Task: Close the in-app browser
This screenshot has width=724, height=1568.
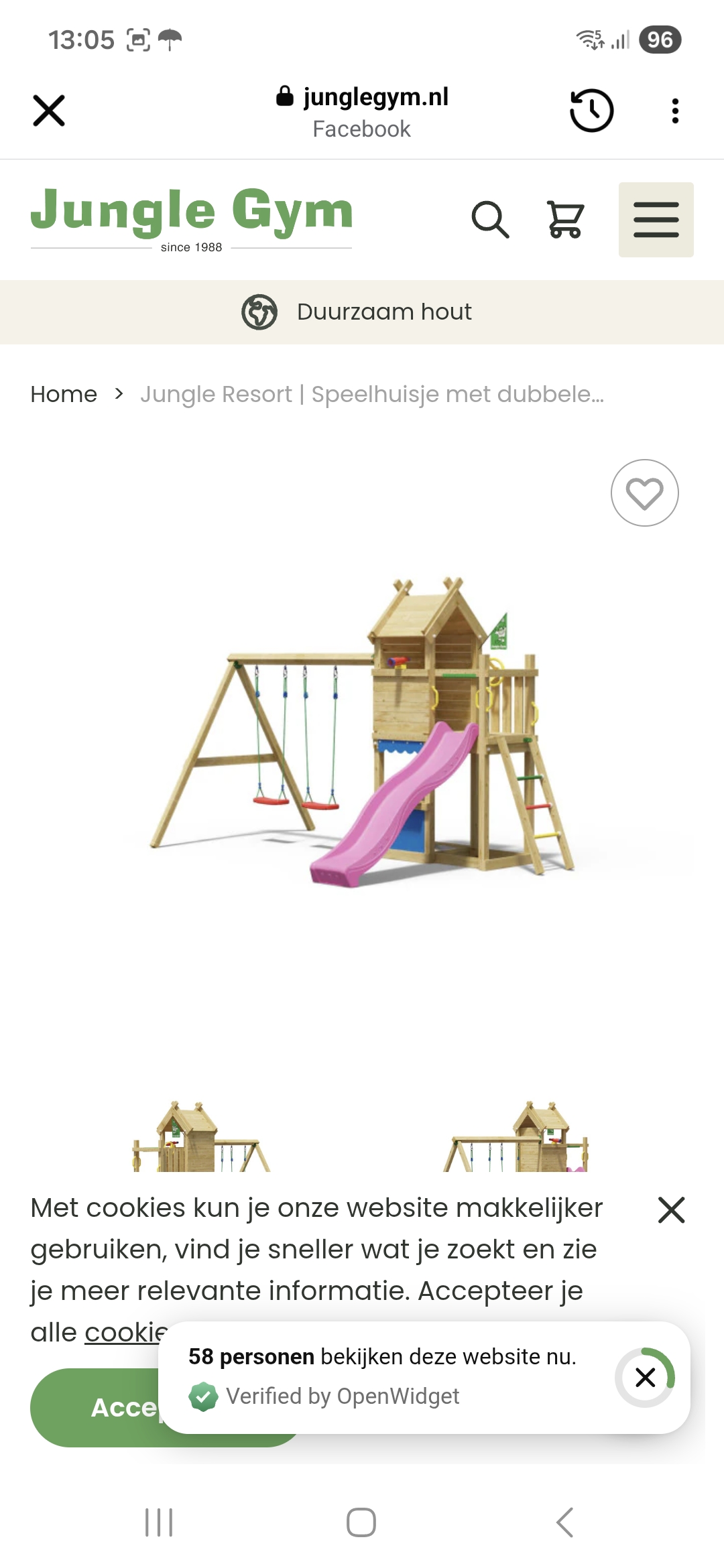Action: point(49,111)
